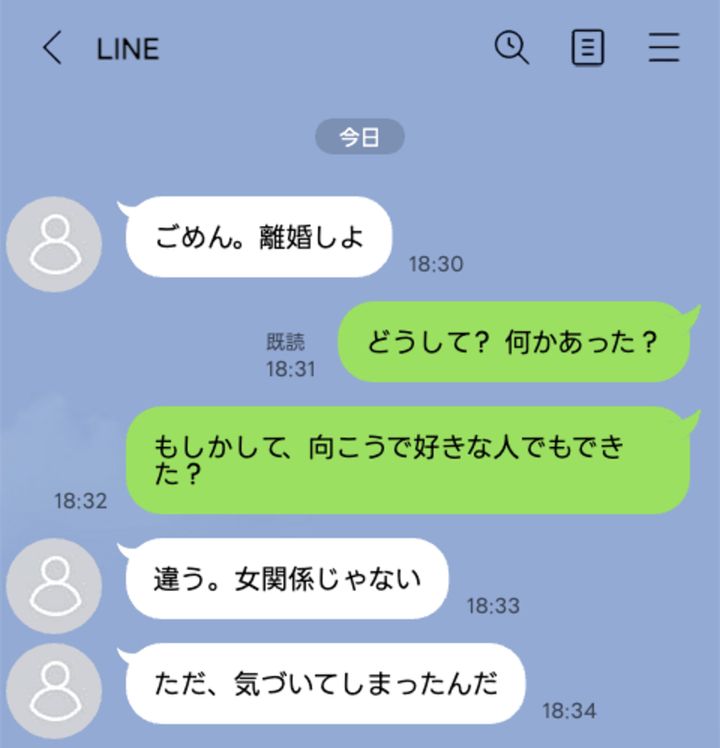This screenshot has height=748, width=720.
Task: Open the chat hamburger menu
Action: (x=663, y=47)
